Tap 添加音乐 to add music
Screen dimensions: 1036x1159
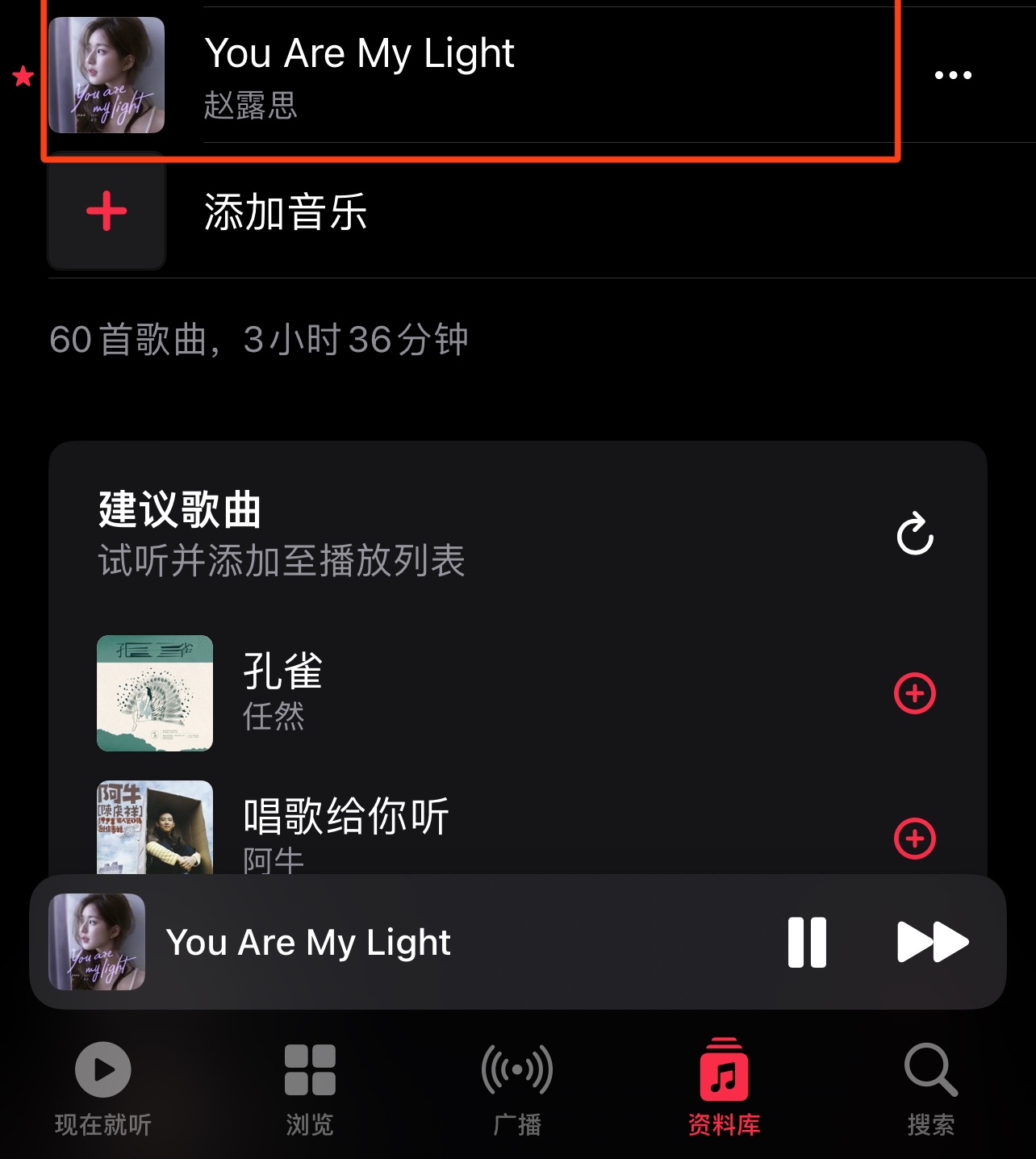(286, 212)
